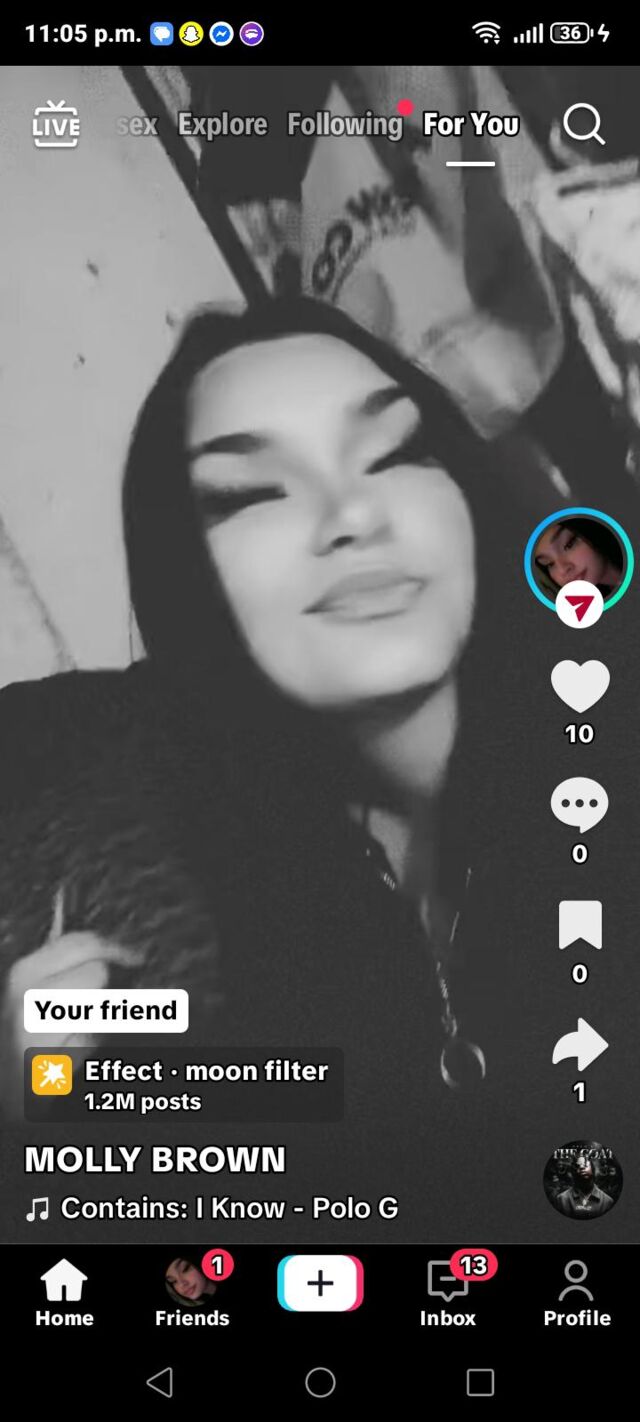Open the spinning sound disc
The width and height of the screenshot is (640, 1422).
582,1180
